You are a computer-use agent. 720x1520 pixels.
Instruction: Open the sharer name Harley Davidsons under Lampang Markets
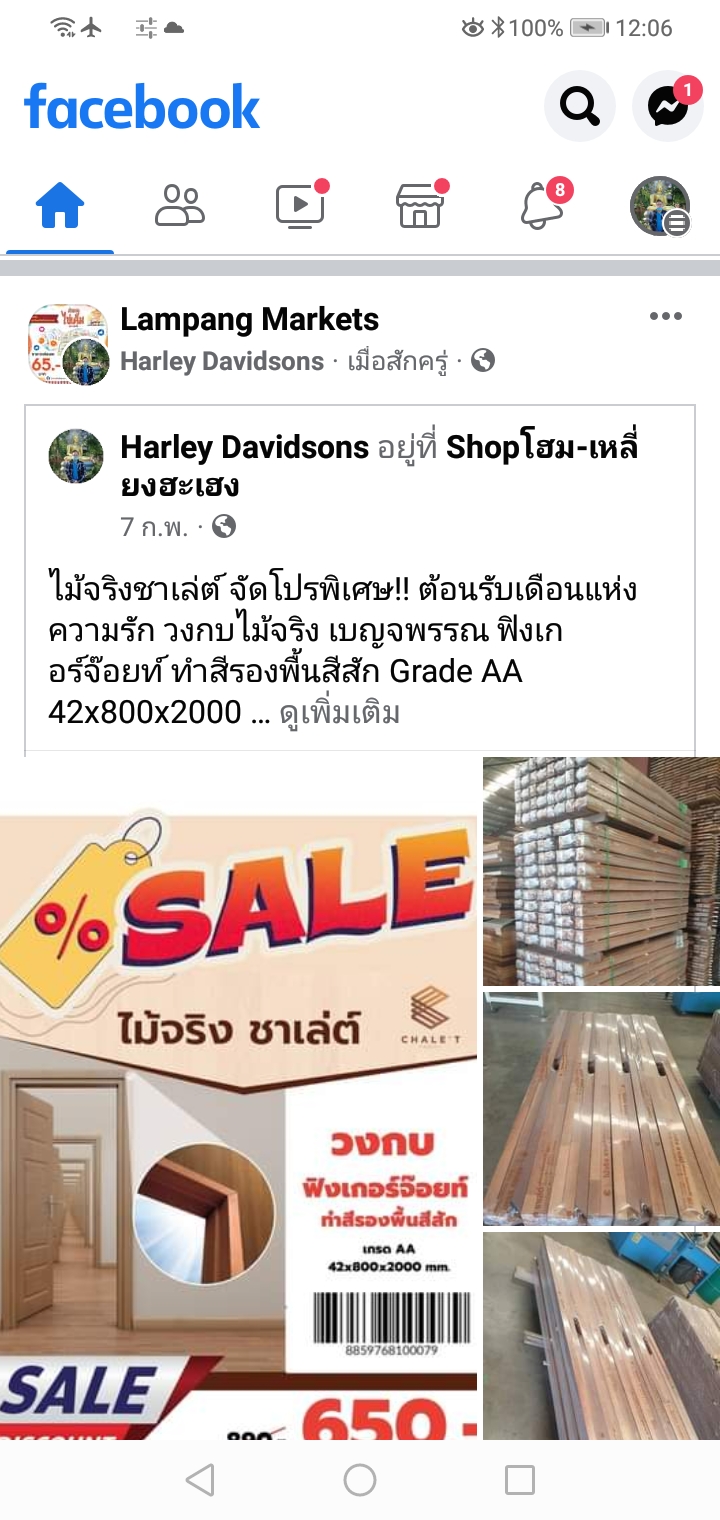[x=222, y=361]
